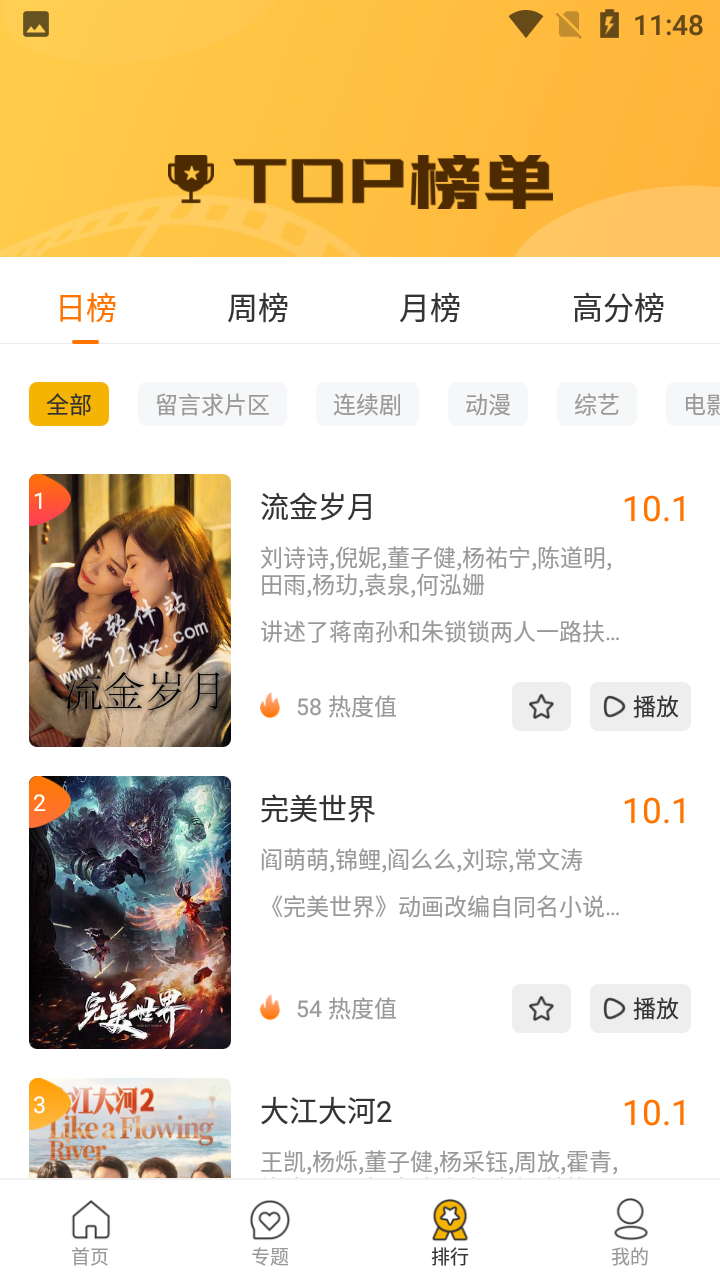Viewport: 720px width, 1280px height.
Task: Filter the list by 连续剧
Action: point(367,404)
